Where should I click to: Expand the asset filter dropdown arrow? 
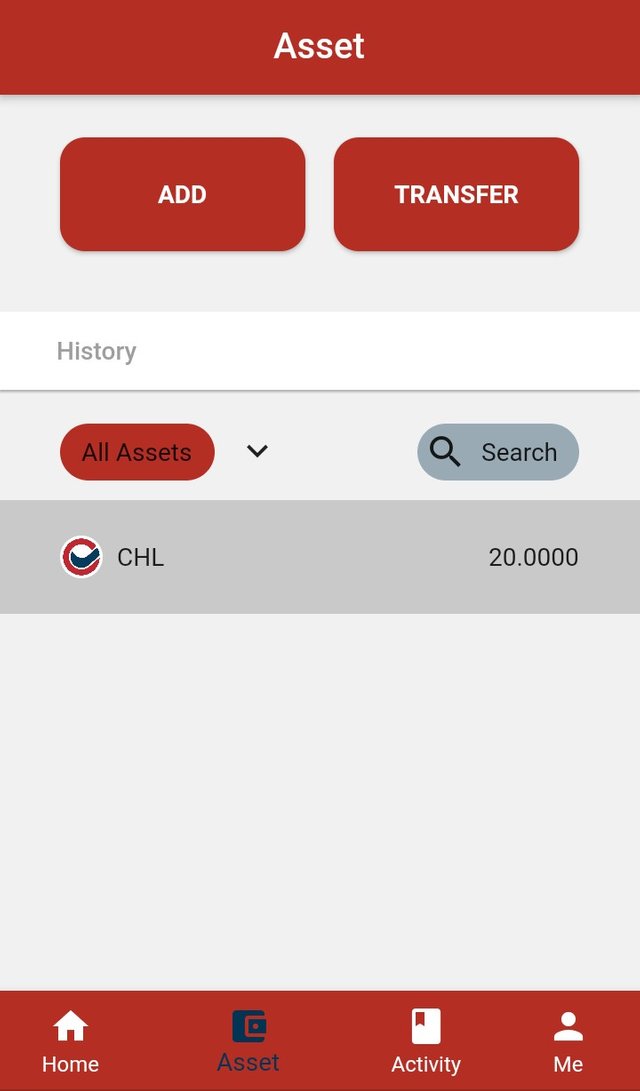pos(257,452)
